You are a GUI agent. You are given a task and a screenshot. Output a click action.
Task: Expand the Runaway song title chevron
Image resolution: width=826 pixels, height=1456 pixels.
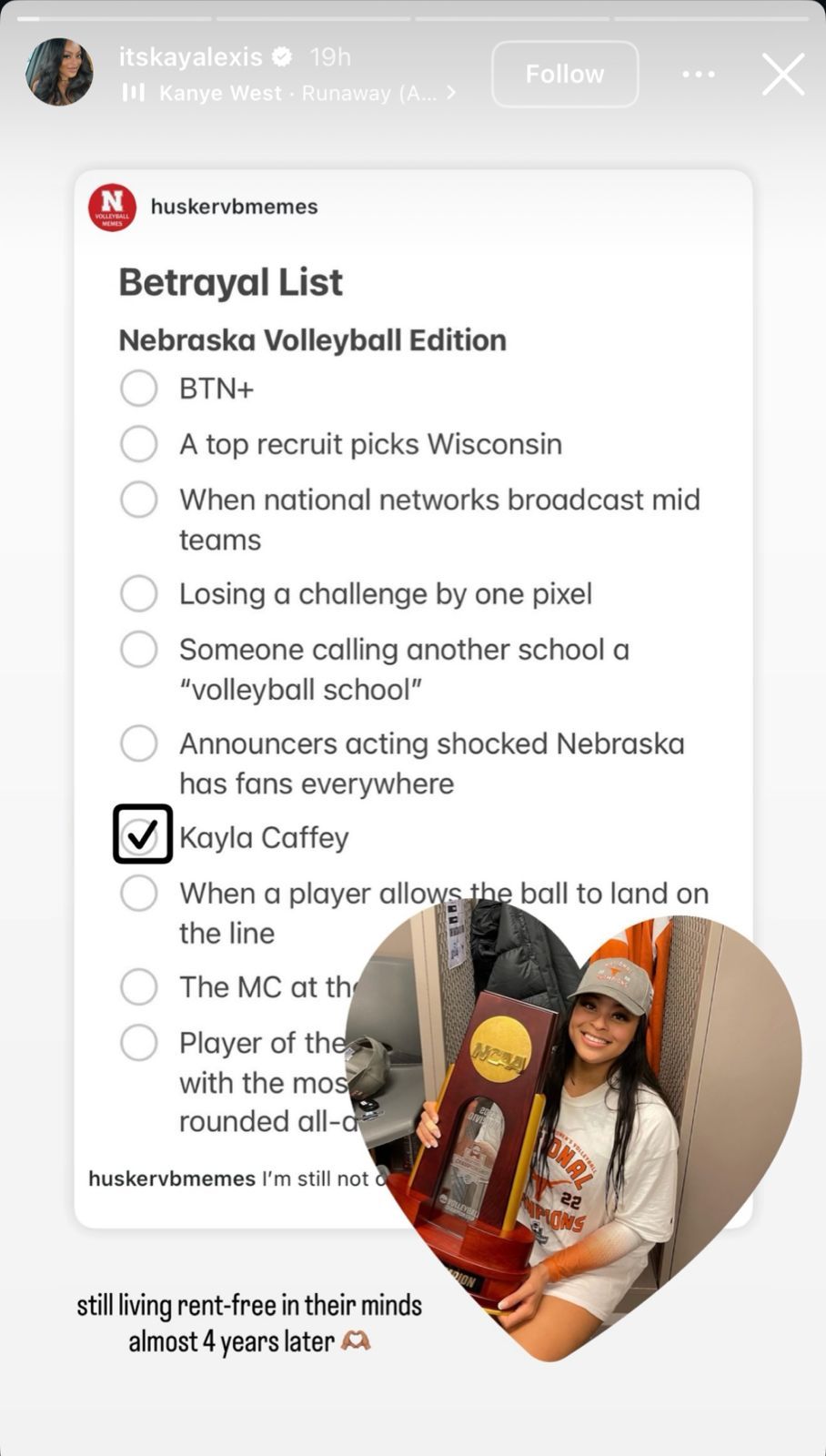pos(450,93)
